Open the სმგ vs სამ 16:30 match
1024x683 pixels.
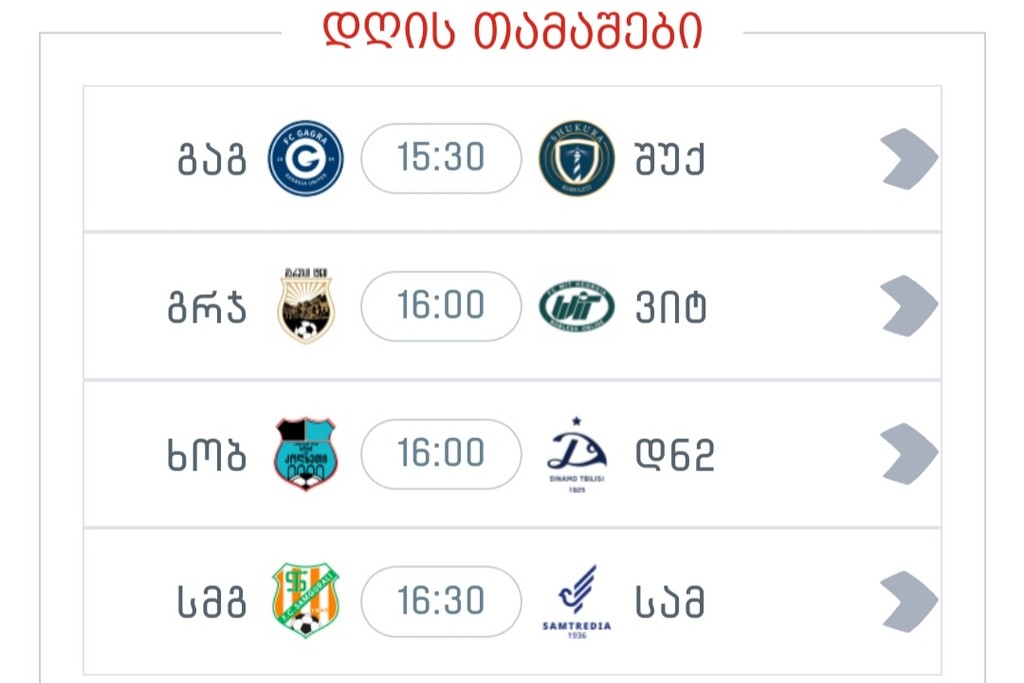(441, 602)
